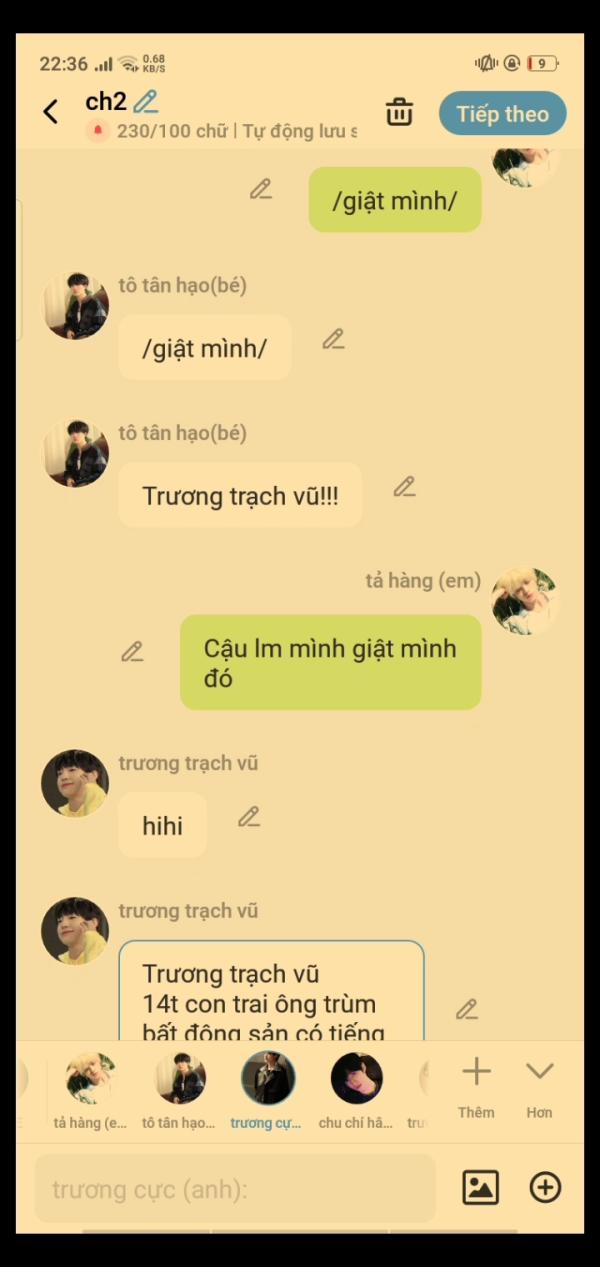Edit the "Cậu lm mình giật mình đó" message

coord(132,652)
